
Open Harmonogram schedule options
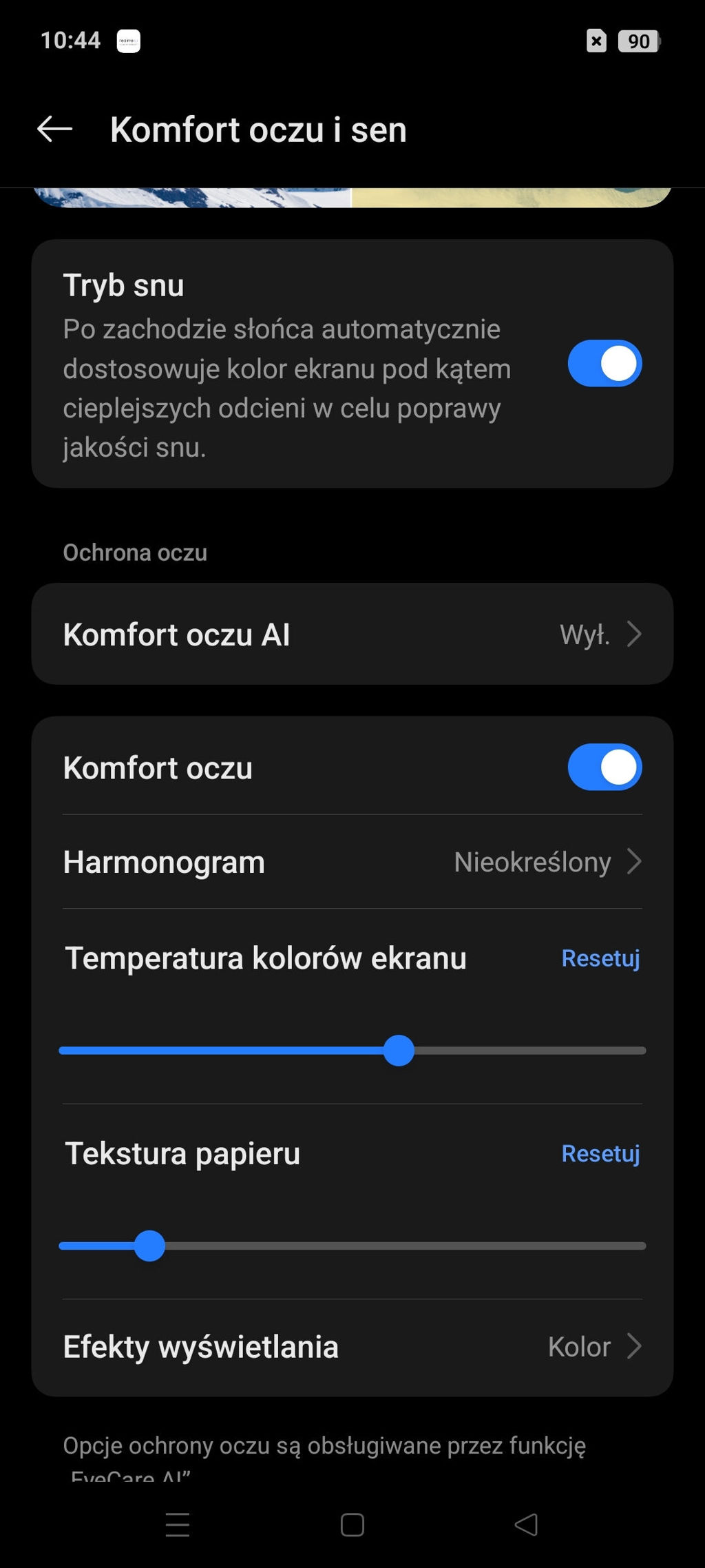pos(352,862)
